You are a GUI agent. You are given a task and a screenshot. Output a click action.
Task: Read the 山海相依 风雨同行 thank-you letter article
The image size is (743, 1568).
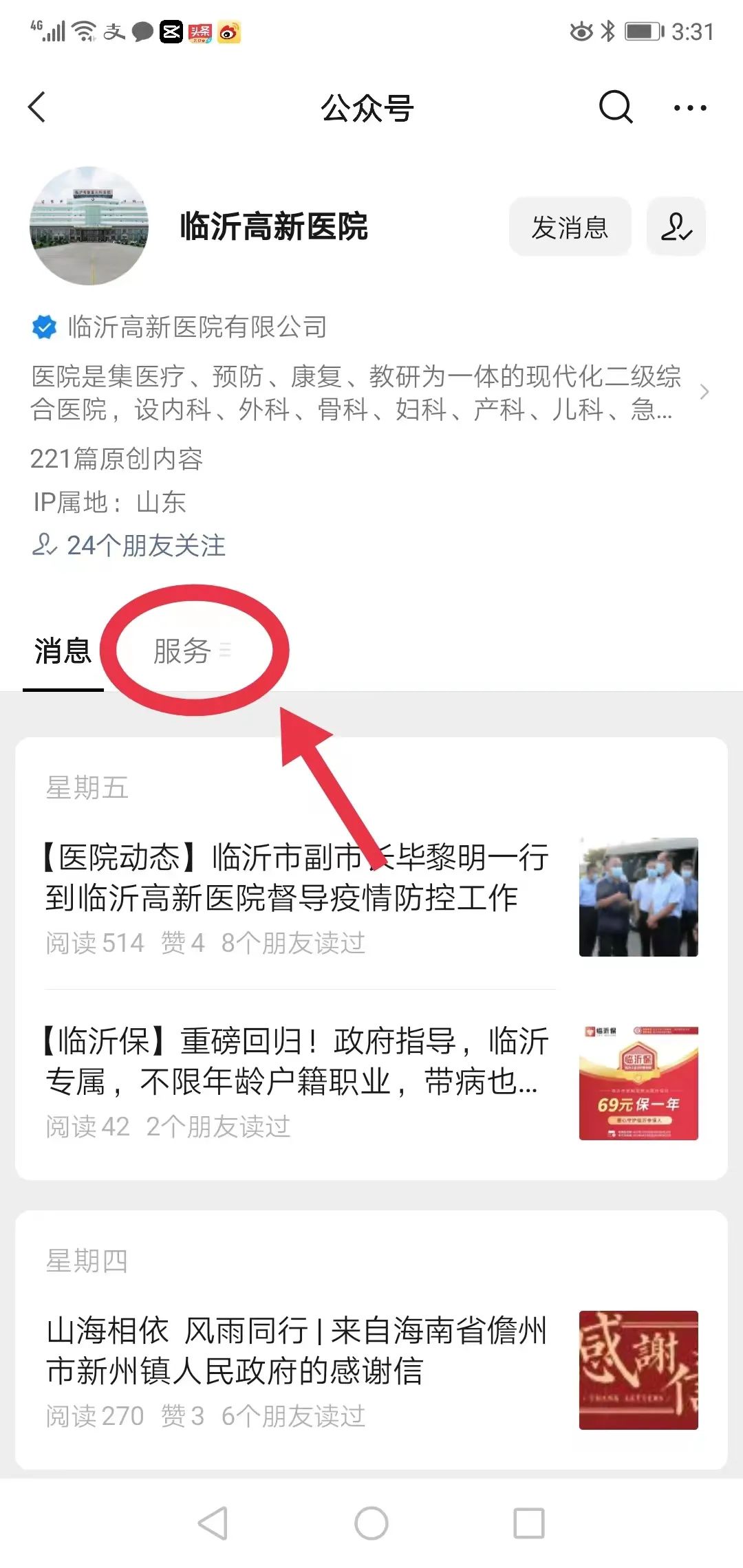point(296,1350)
